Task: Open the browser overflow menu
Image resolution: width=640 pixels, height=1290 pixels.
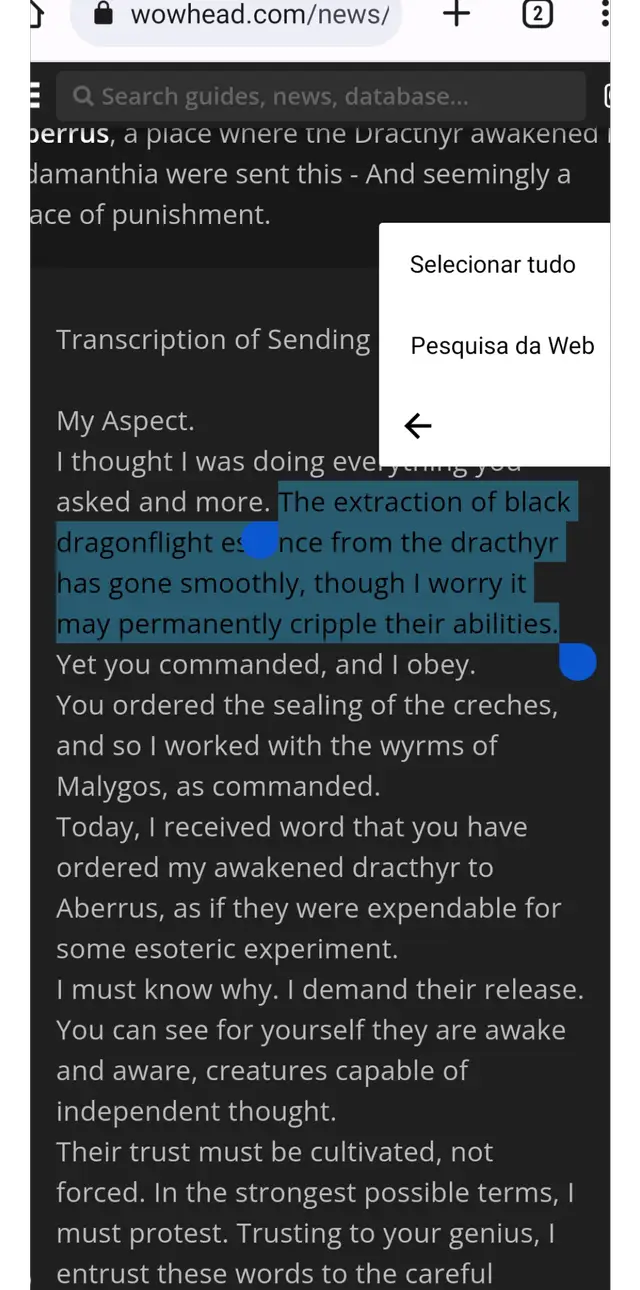Action: (x=605, y=14)
